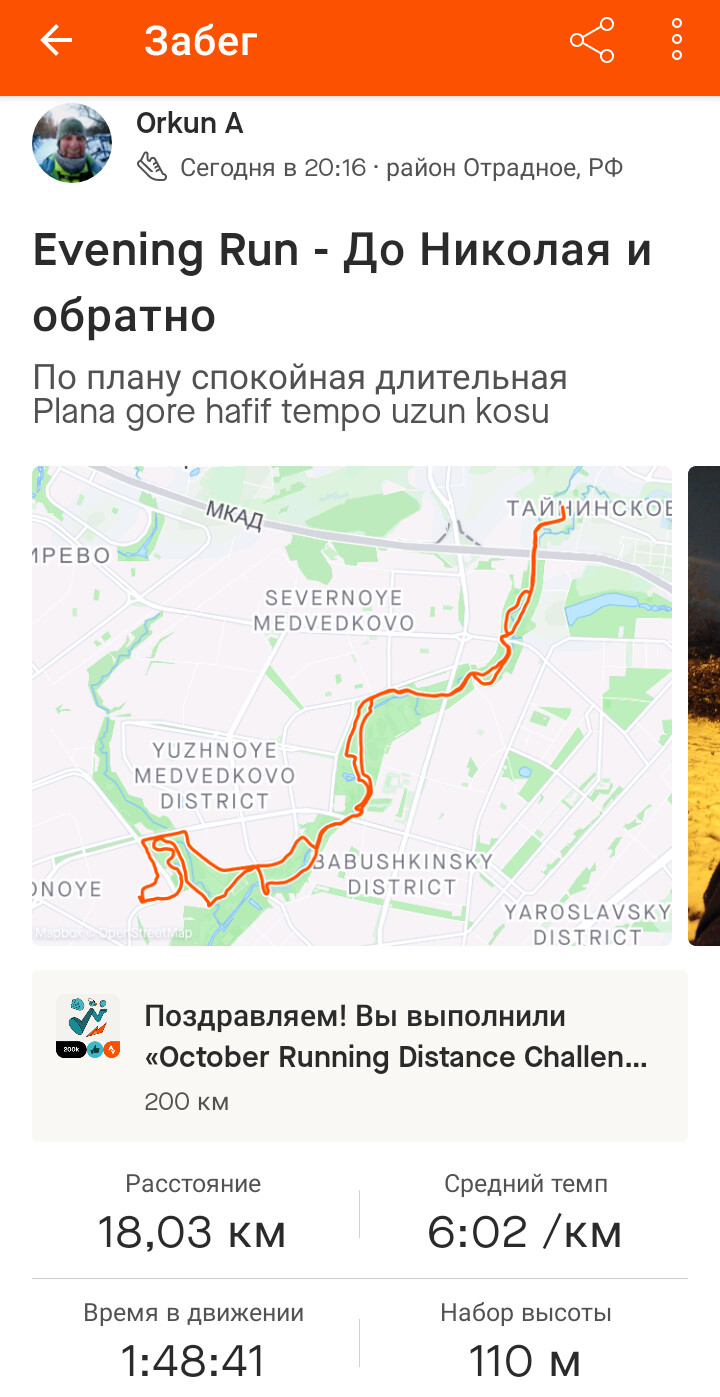720x1397 pixels.
Task: Open the three-dot overflow menu
Action: pyautogui.click(x=677, y=41)
